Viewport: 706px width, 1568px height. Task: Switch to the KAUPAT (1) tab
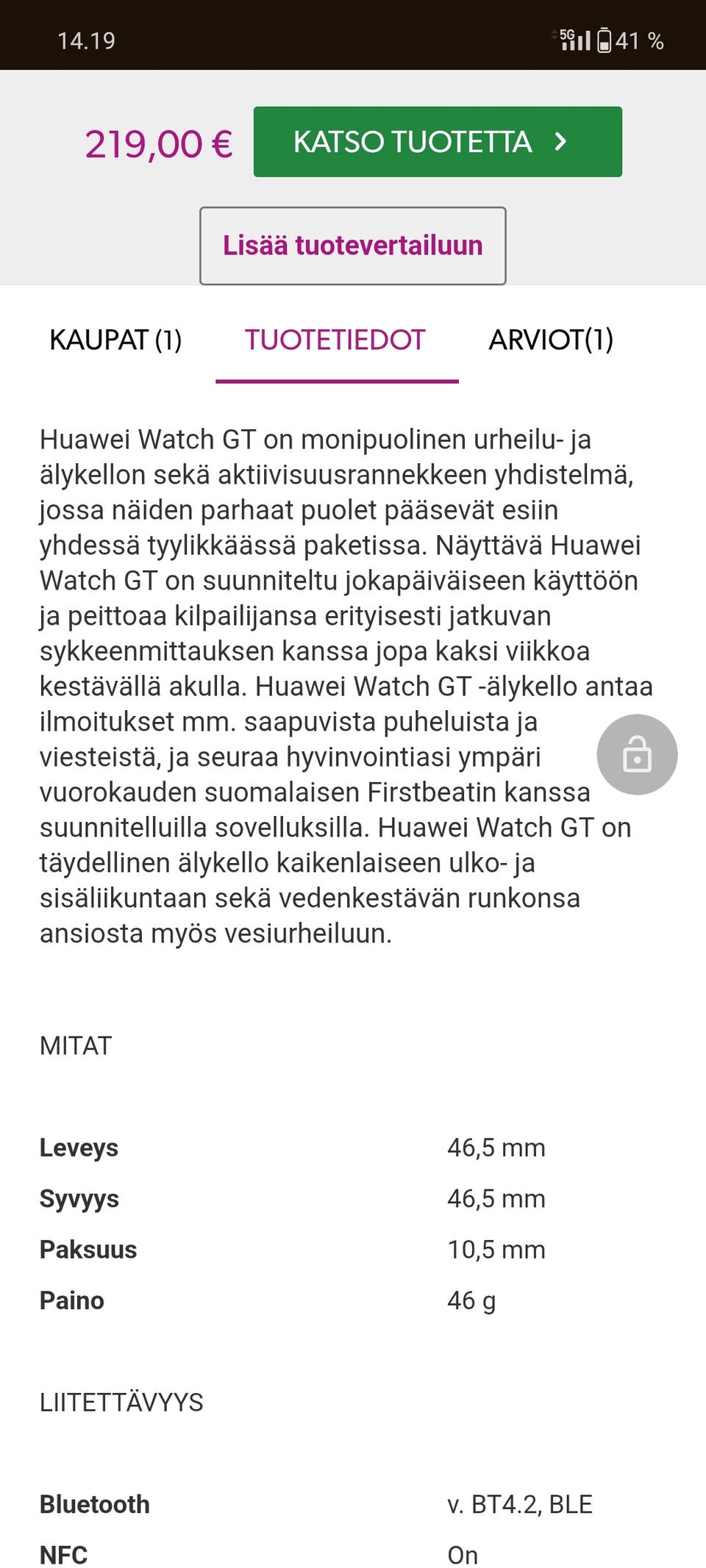[x=116, y=340]
